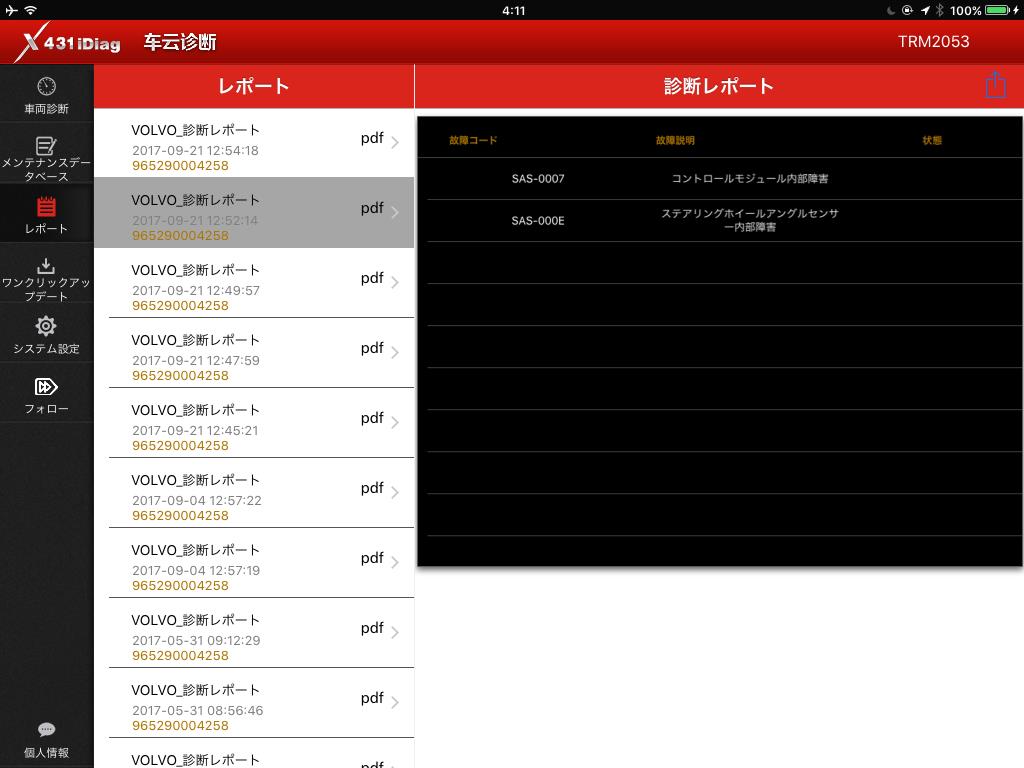Open VOLVO report from 12:54:18
Screen dimensions: 1024x768
pos(254,143)
